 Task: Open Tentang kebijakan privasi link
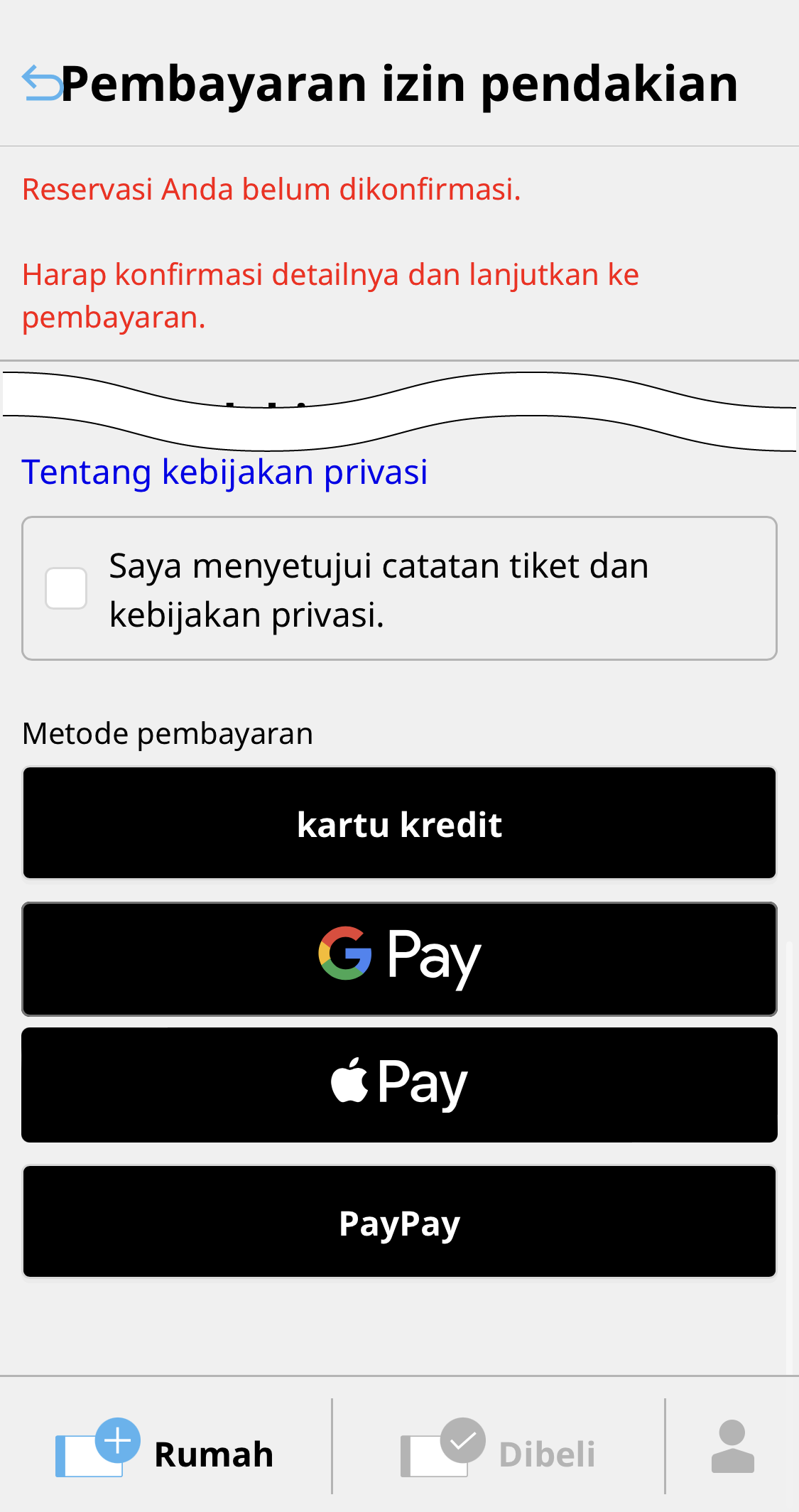click(224, 472)
